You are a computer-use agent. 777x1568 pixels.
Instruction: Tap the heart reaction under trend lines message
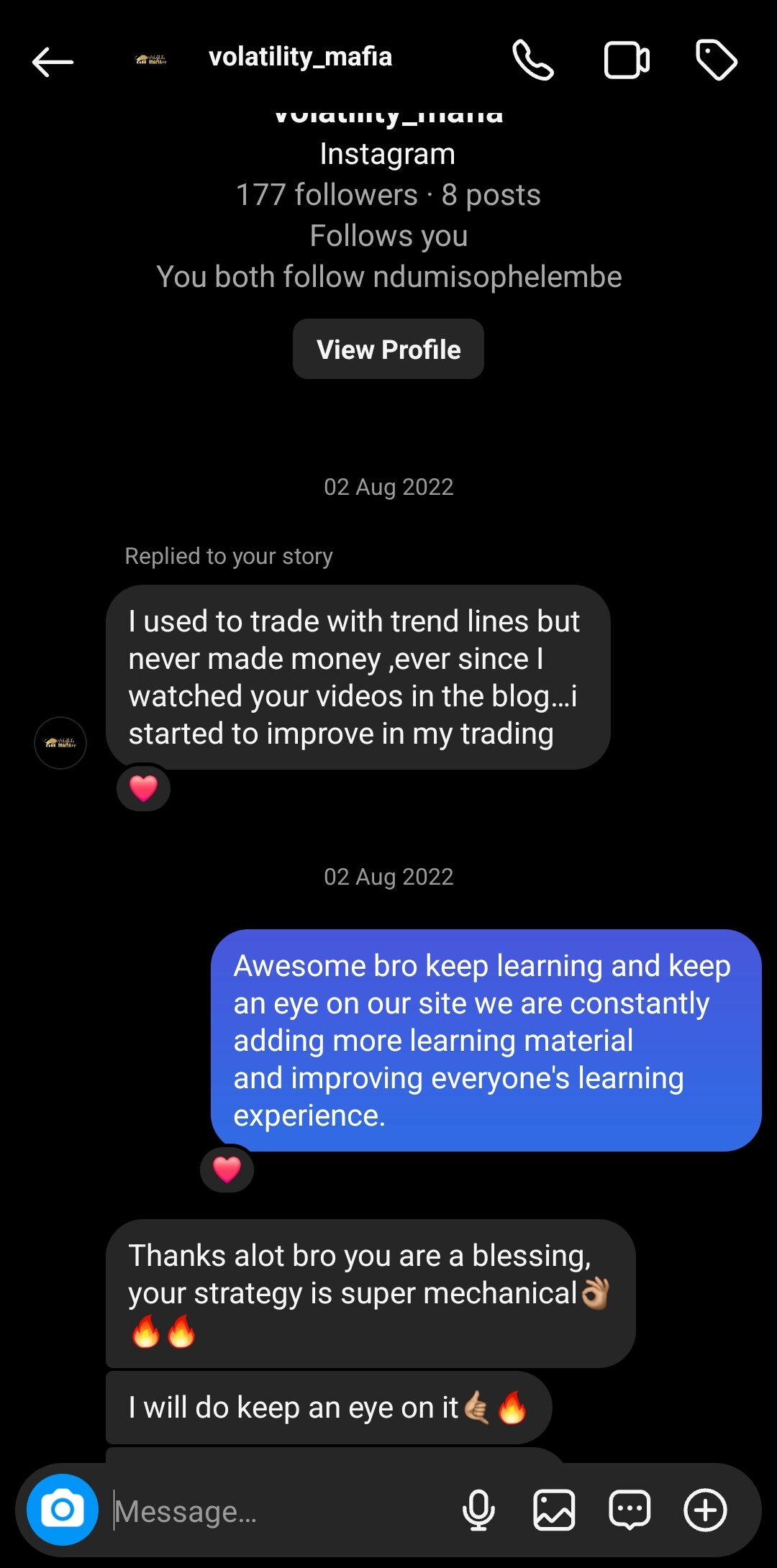143,788
